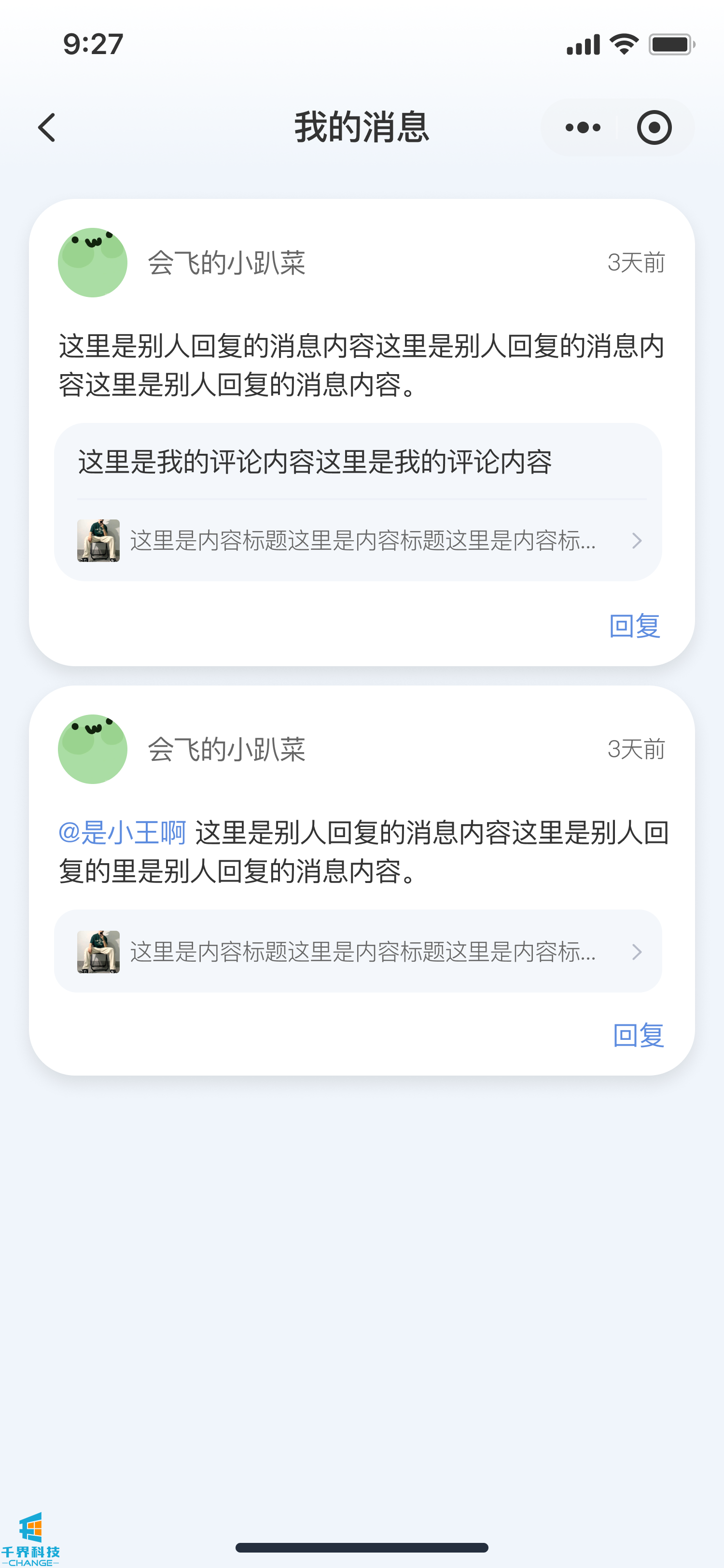Open the @是小王啊 mention link
Viewport: 724px width, 1568px height.
coord(122,833)
